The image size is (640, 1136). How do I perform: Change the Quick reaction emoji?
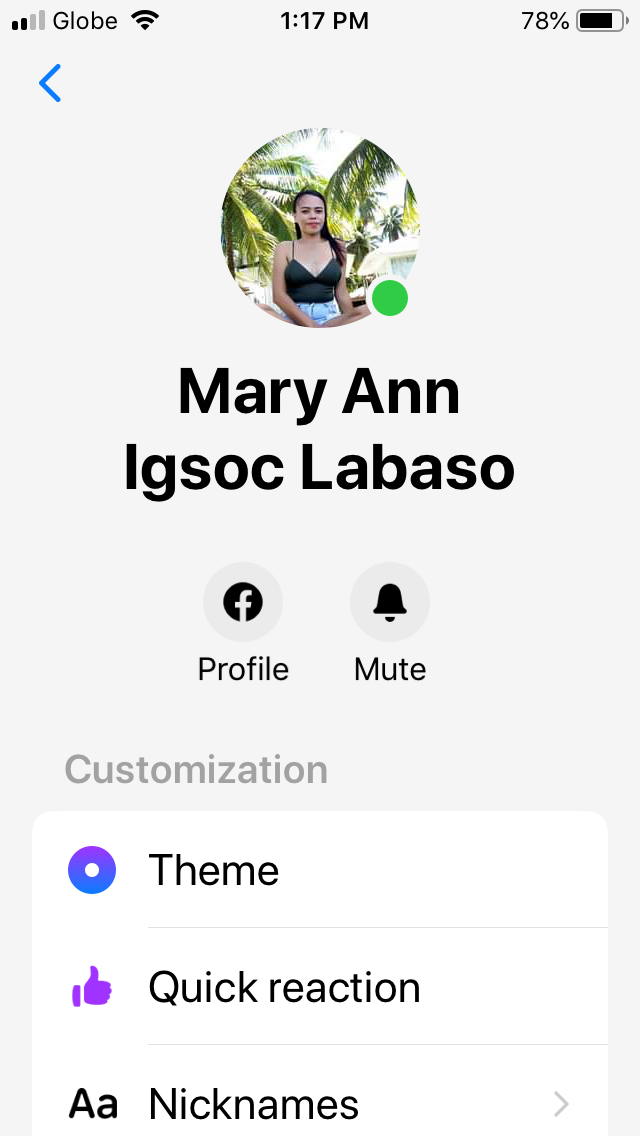point(320,987)
